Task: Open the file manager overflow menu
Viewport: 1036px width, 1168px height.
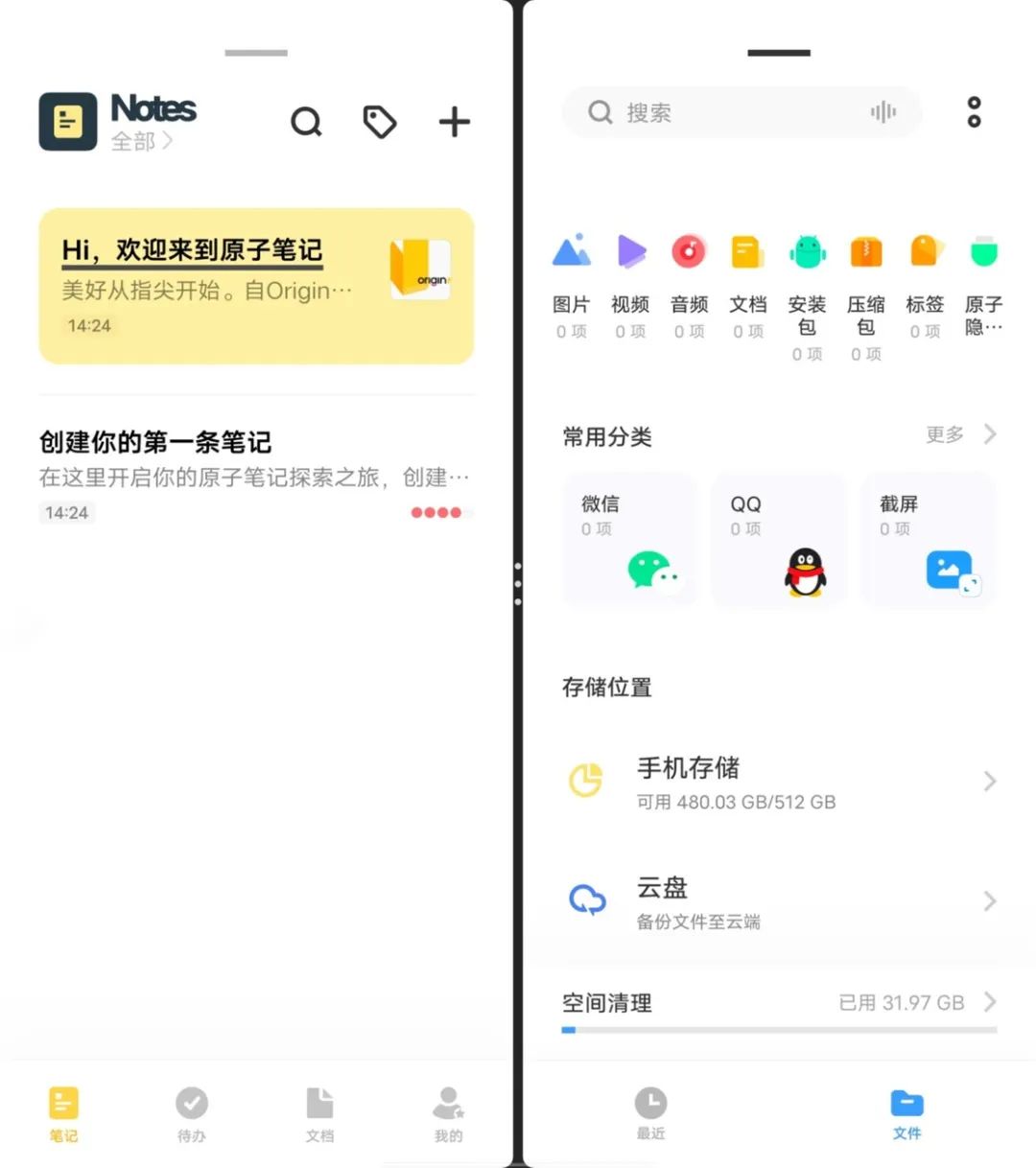Action: [x=974, y=112]
